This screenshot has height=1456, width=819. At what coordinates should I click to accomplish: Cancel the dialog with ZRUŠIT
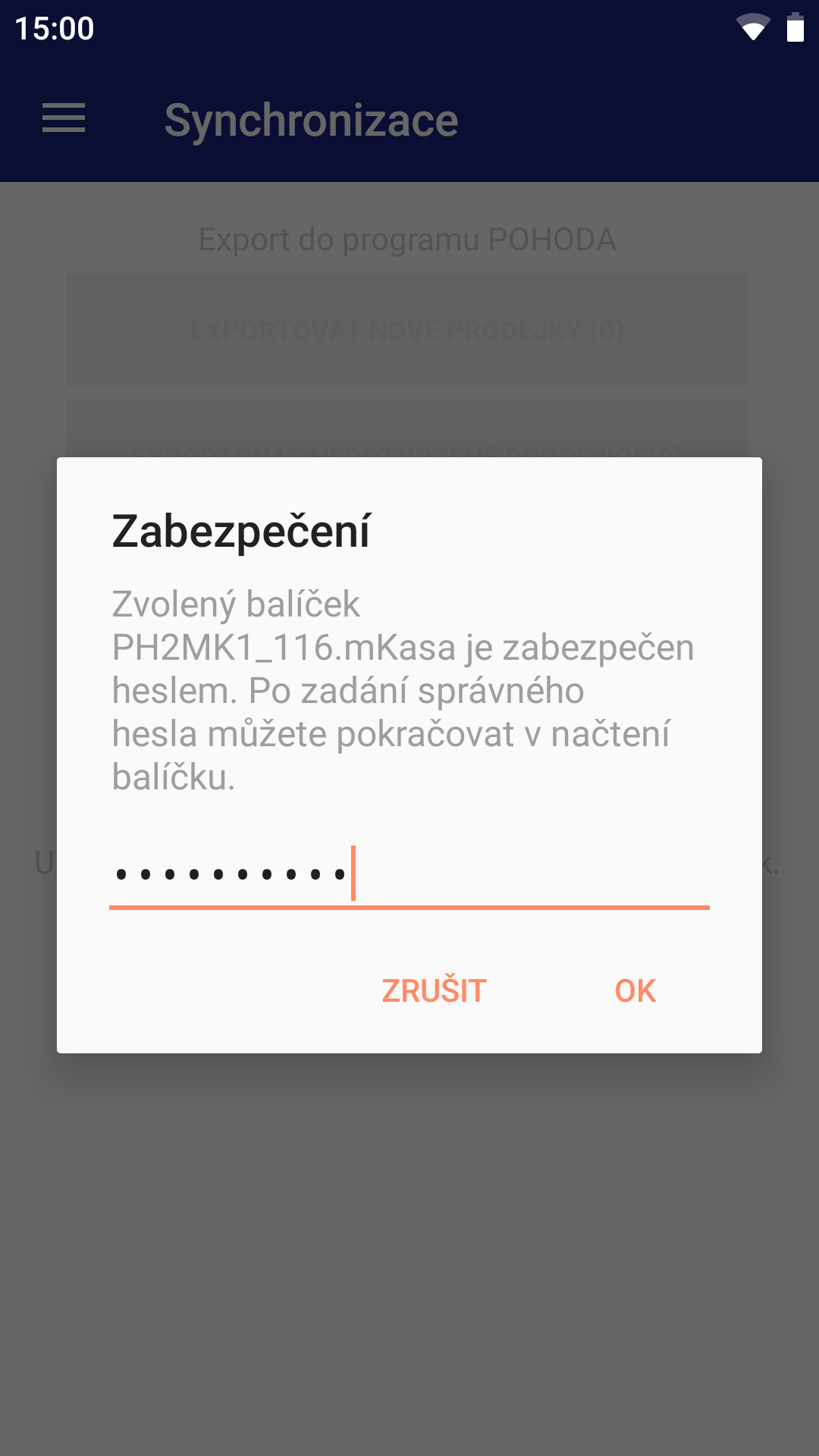(x=434, y=990)
